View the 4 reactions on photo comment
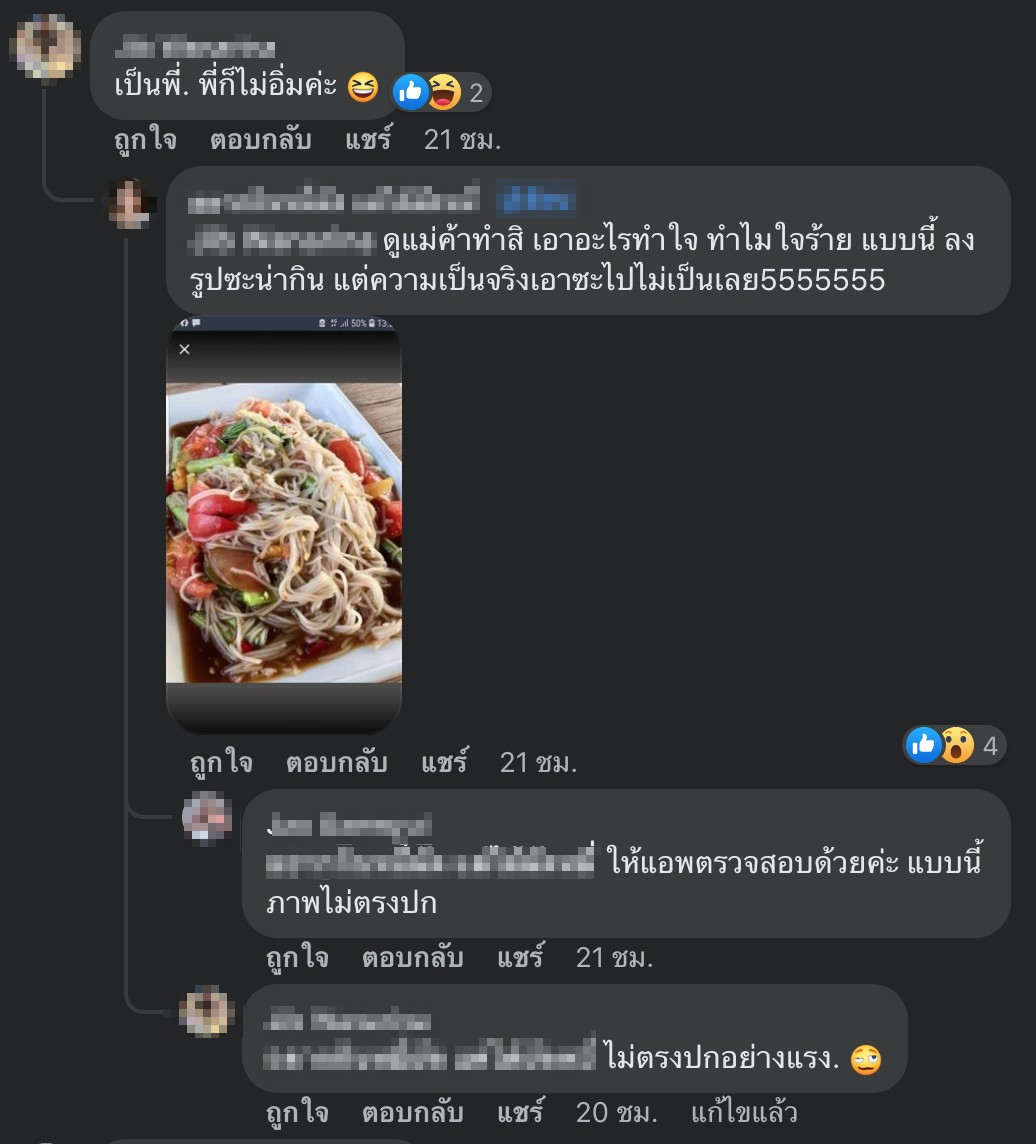This screenshot has height=1144, width=1036. pyautogui.click(x=953, y=745)
